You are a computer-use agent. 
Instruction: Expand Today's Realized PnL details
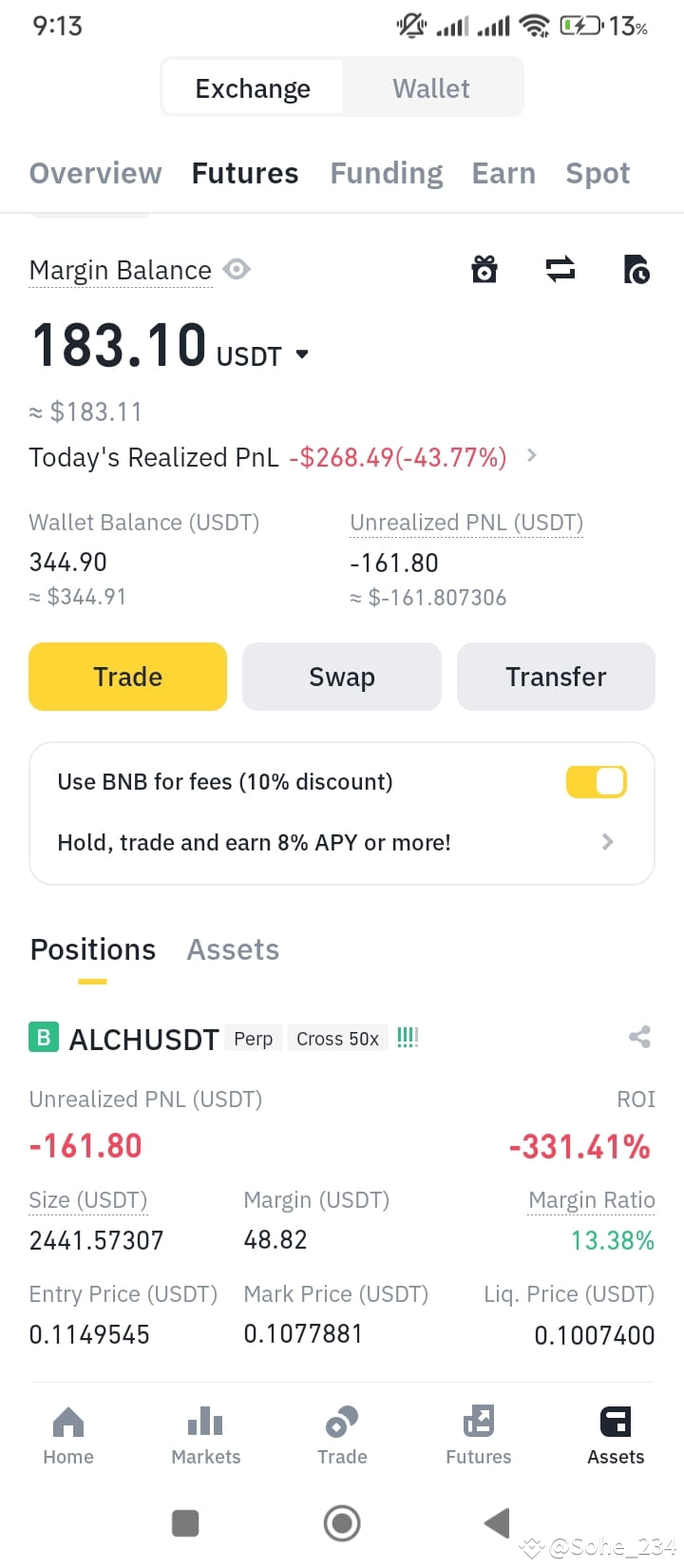click(x=530, y=456)
